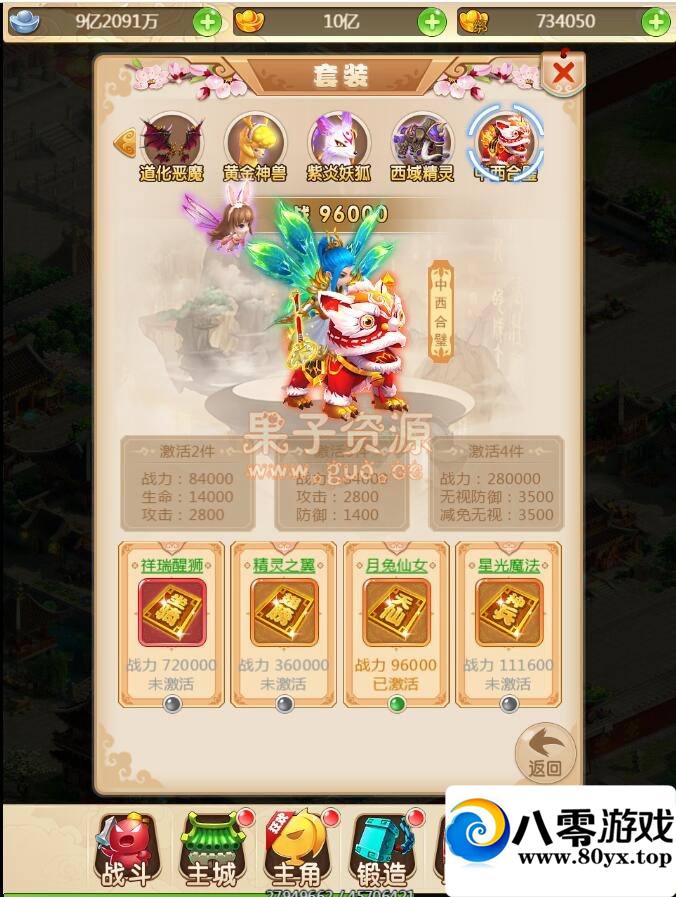Go to the 战斗 tab
676x897 pixels.
pos(126,850)
